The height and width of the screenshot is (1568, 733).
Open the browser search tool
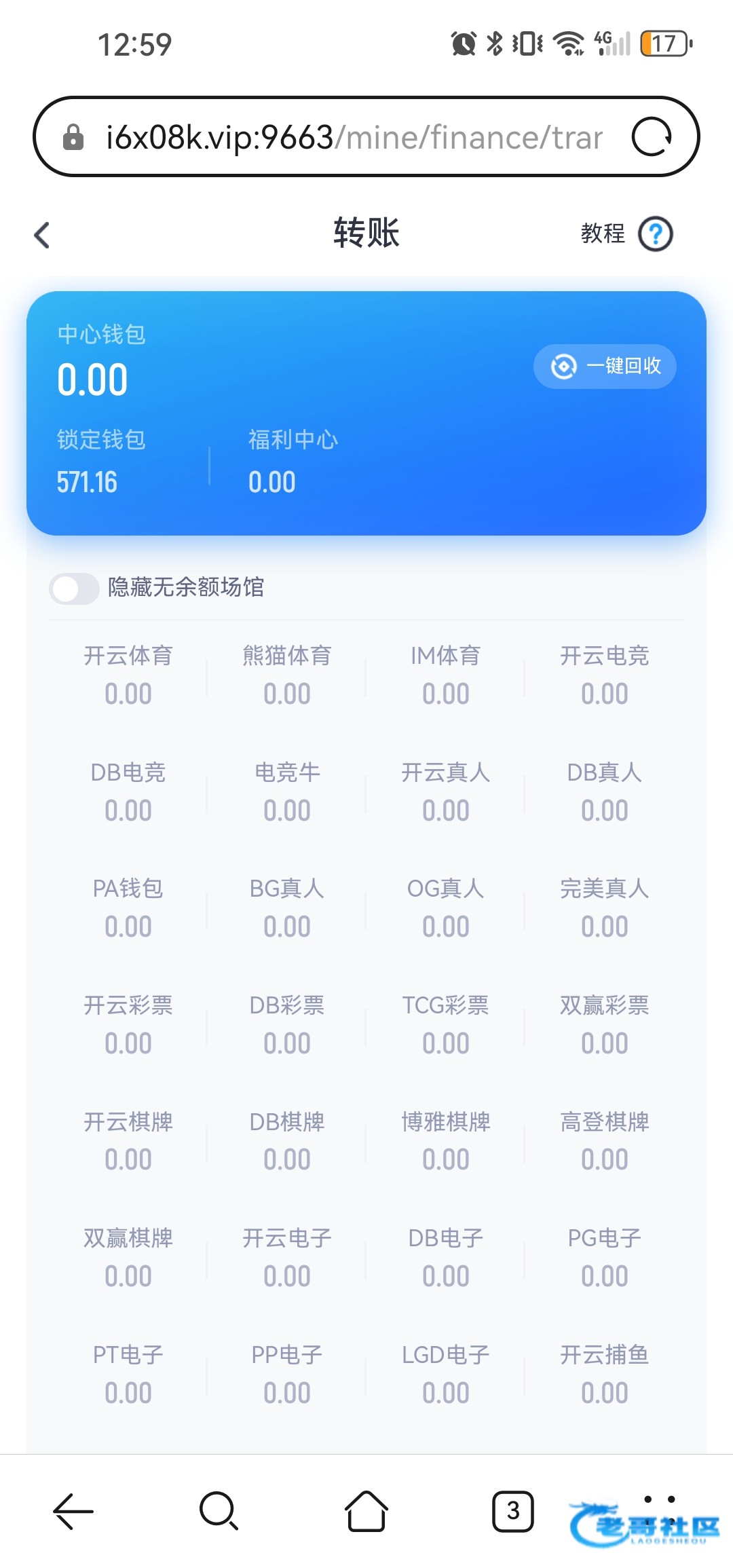[219, 1511]
